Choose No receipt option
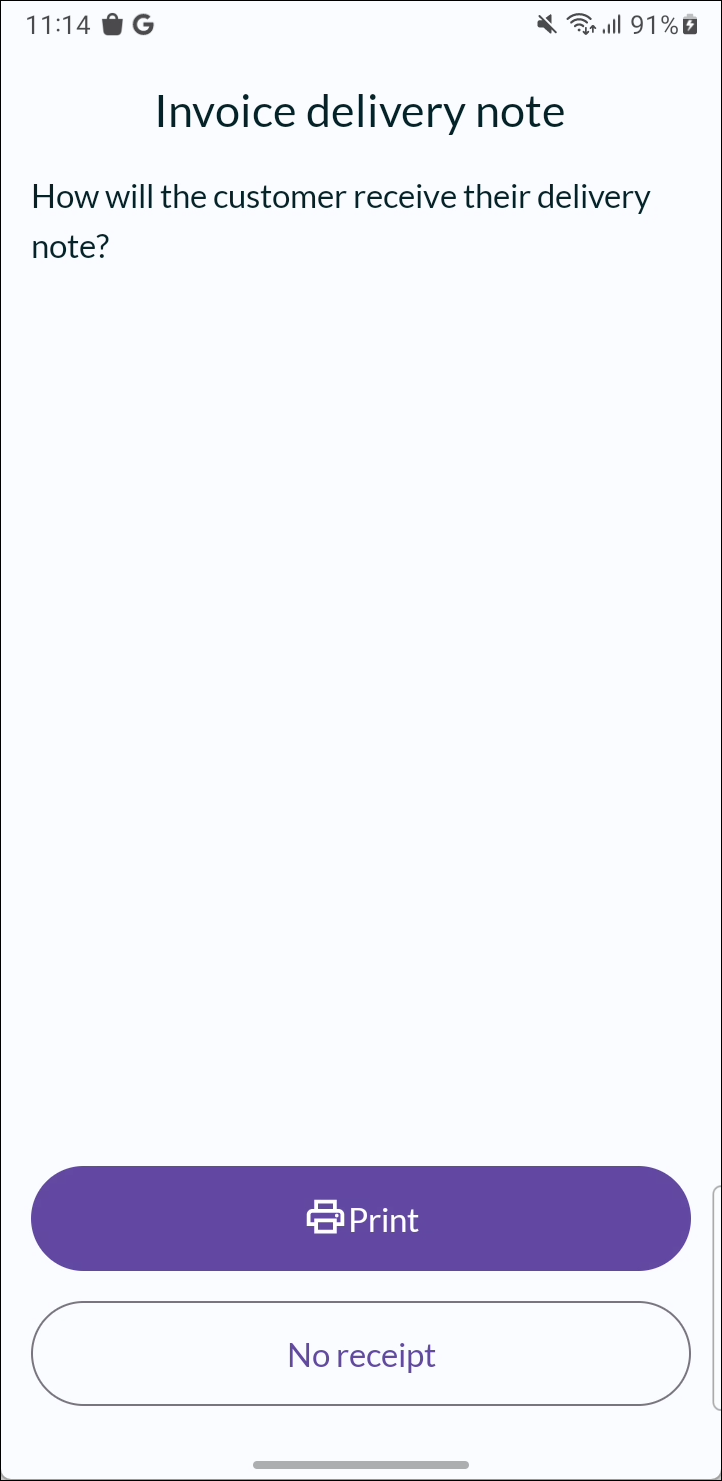 (361, 1354)
